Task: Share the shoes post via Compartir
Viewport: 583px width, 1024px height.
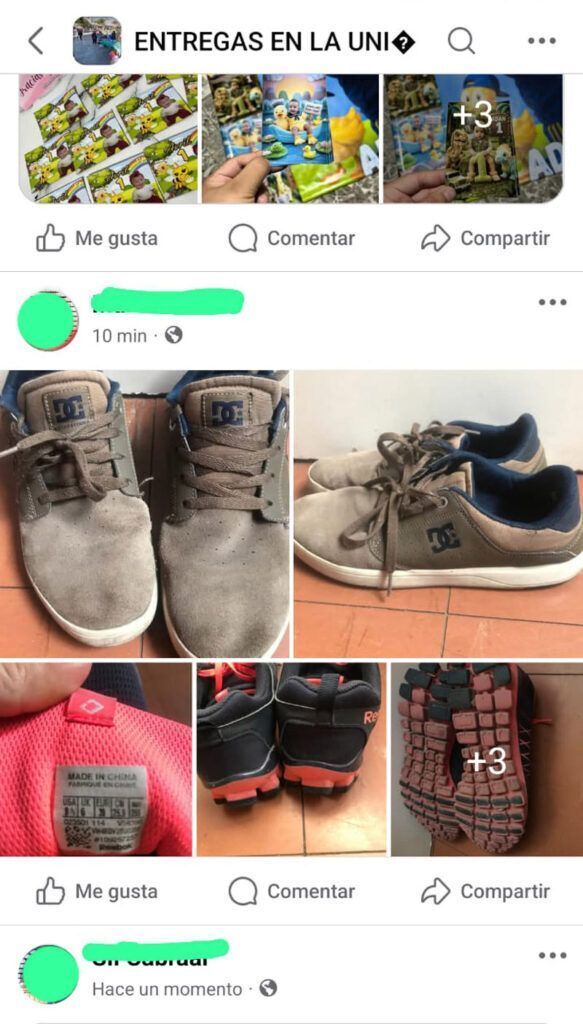Action: click(485, 892)
